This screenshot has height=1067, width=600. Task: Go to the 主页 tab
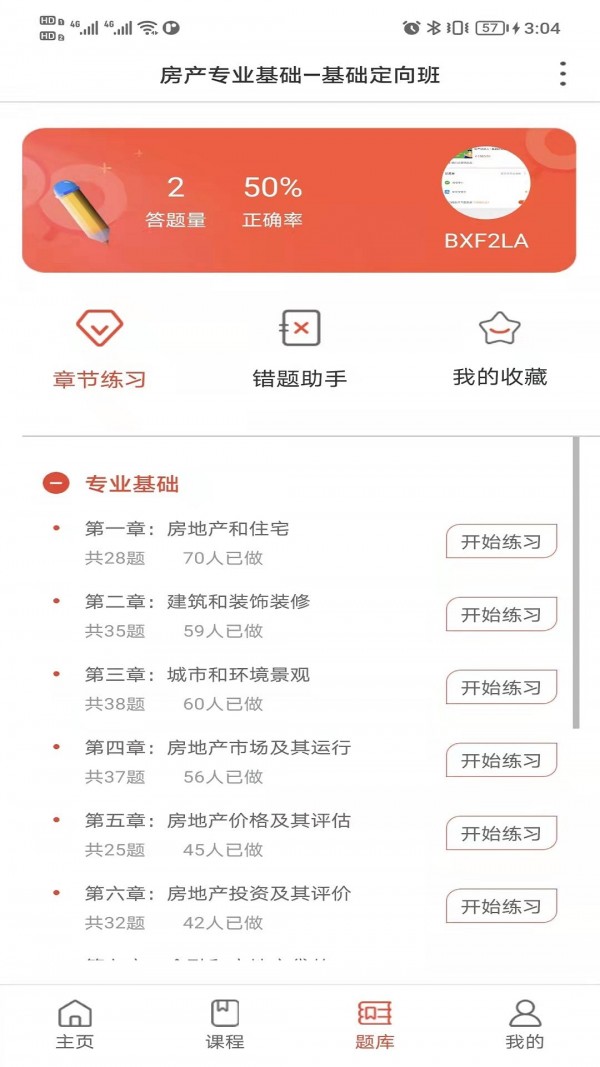[75, 1025]
